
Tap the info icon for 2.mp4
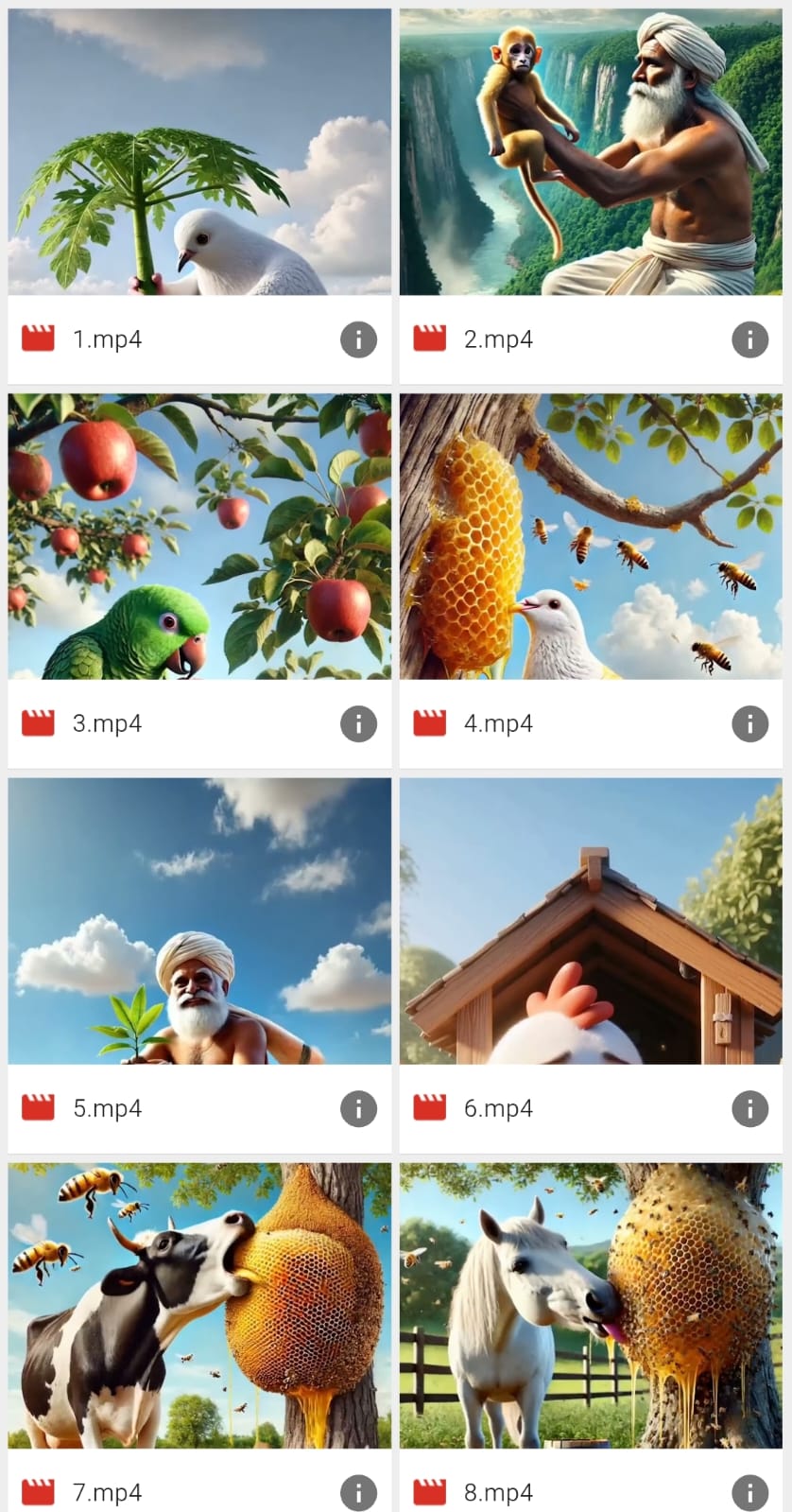(749, 339)
